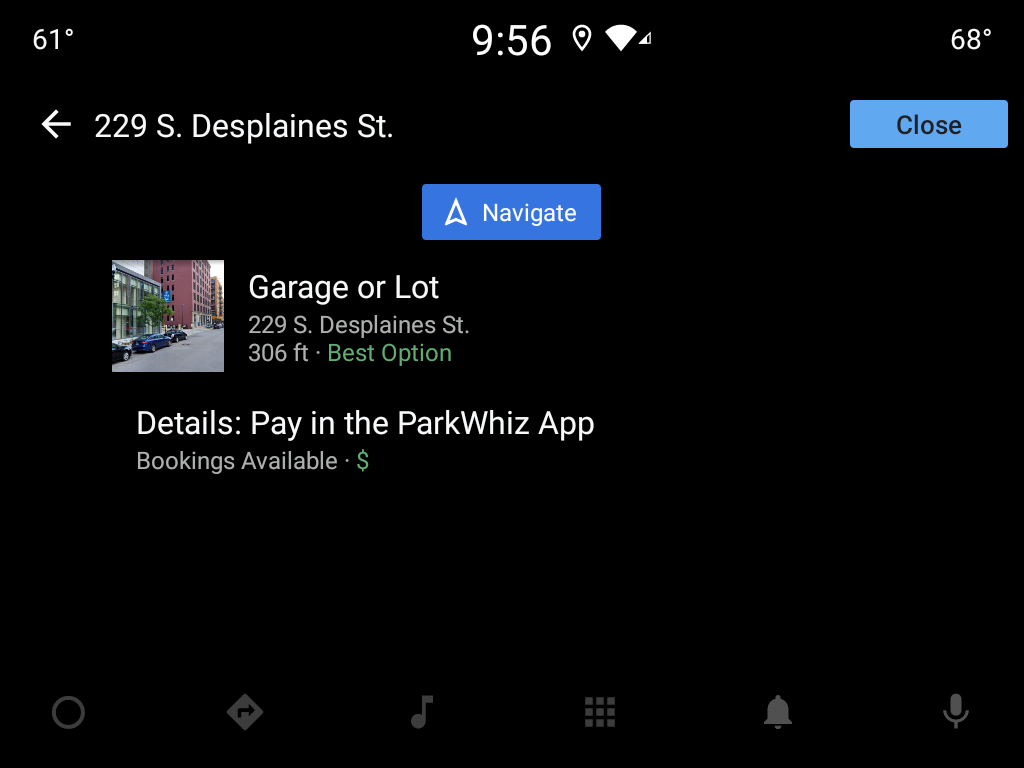Open the notifications bell
1024x768 pixels.
coord(778,712)
